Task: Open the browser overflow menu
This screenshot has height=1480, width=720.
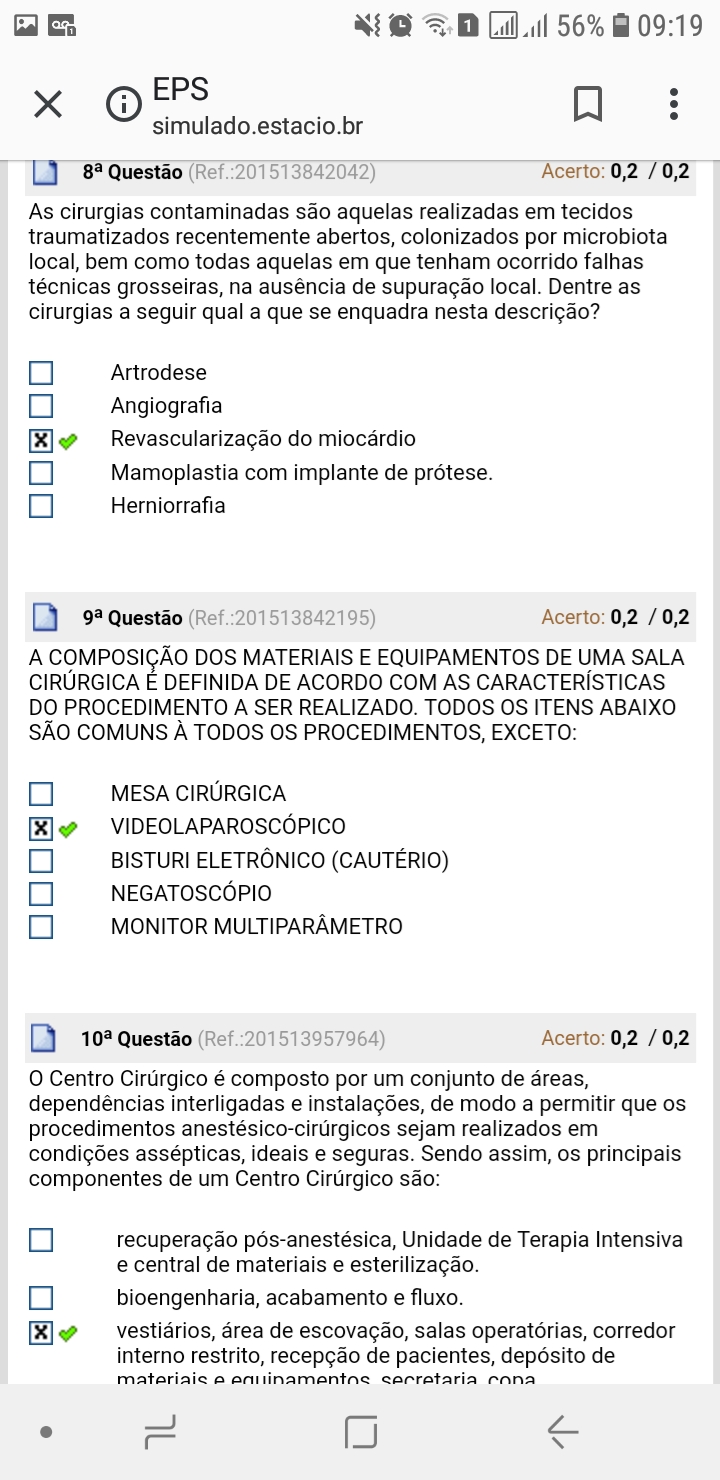Action: (674, 104)
